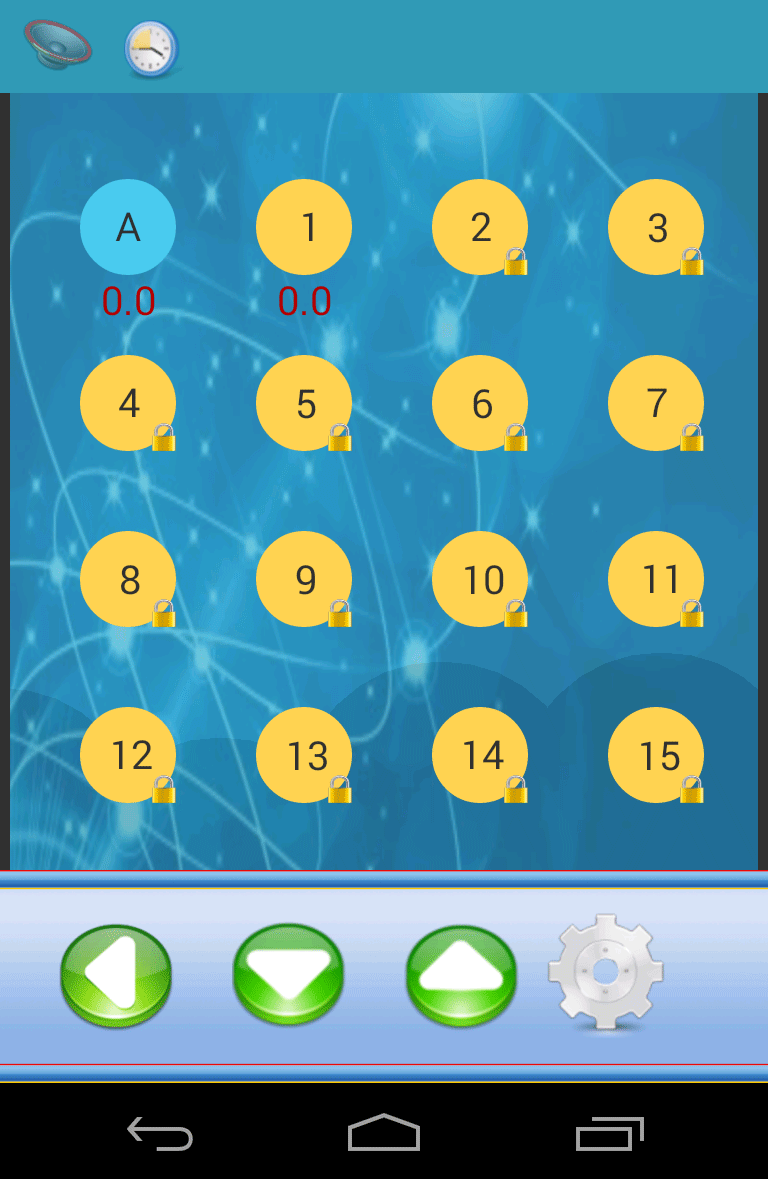Open locked level 10

[480, 579]
